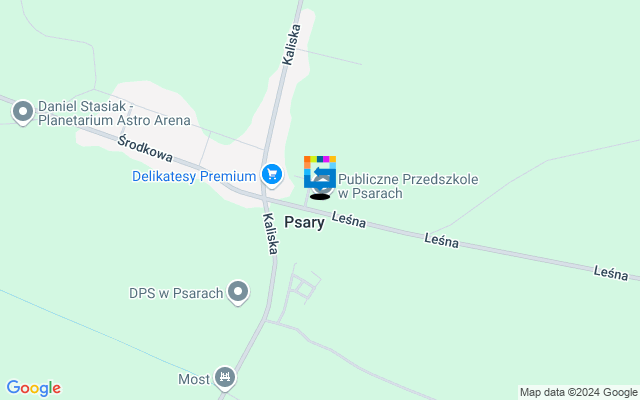Open Daniel Stasiak Planetarium Astro Arena marker
This screenshot has width=640, height=400.
(x=22, y=112)
